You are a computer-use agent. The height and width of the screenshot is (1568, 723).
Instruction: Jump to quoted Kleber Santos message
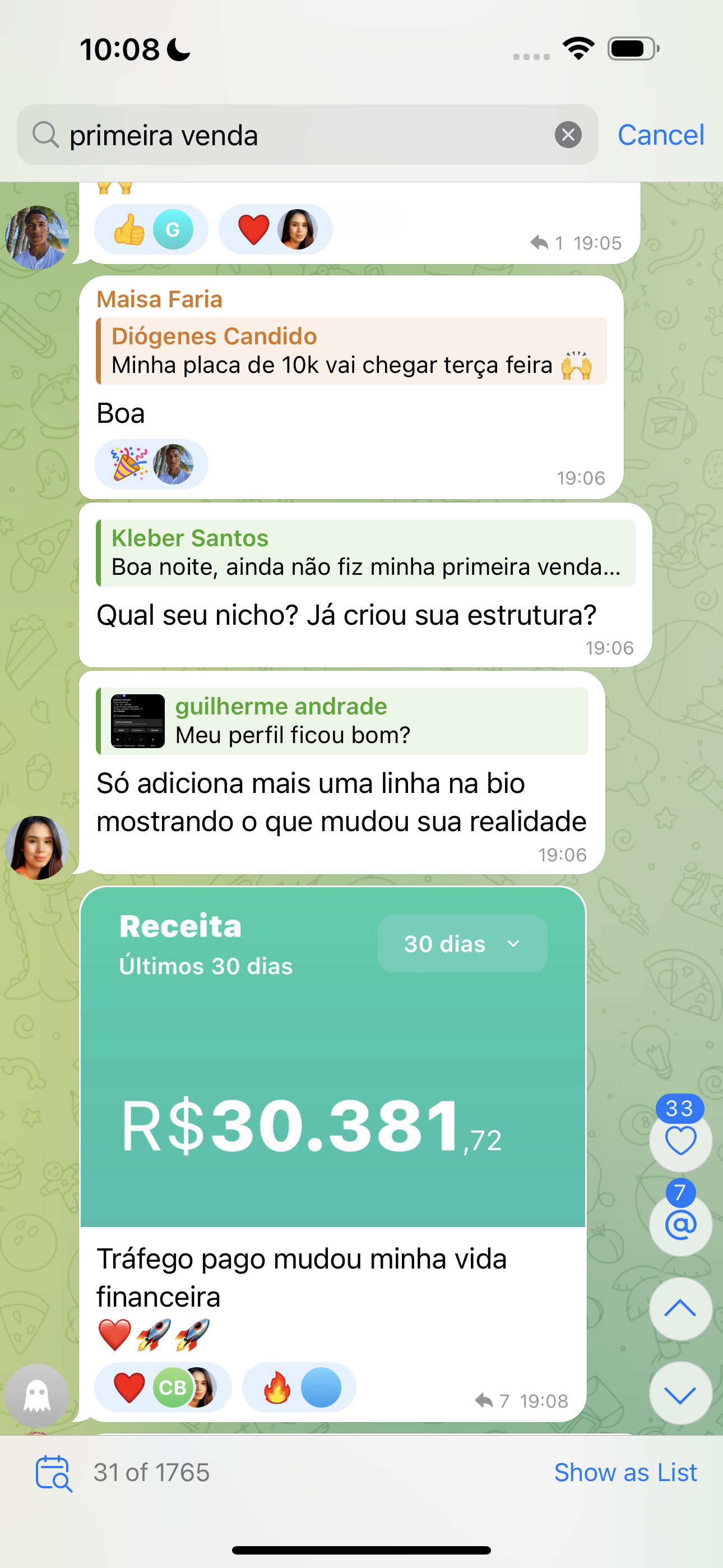coord(365,553)
